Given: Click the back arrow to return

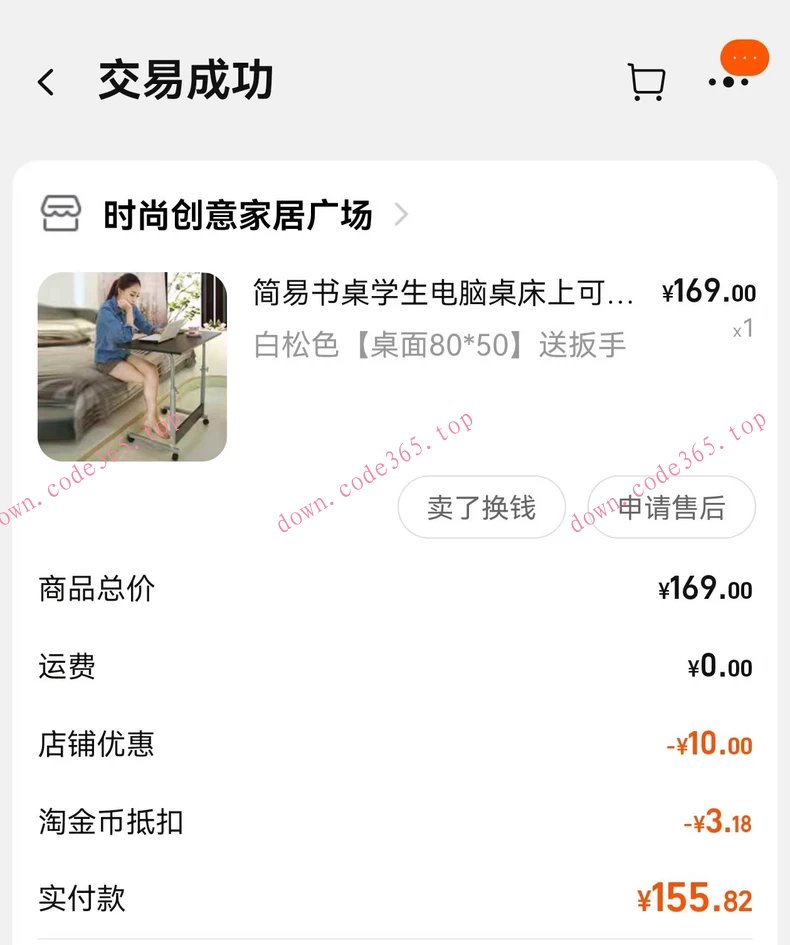Looking at the screenshot, I should [46, 82].
